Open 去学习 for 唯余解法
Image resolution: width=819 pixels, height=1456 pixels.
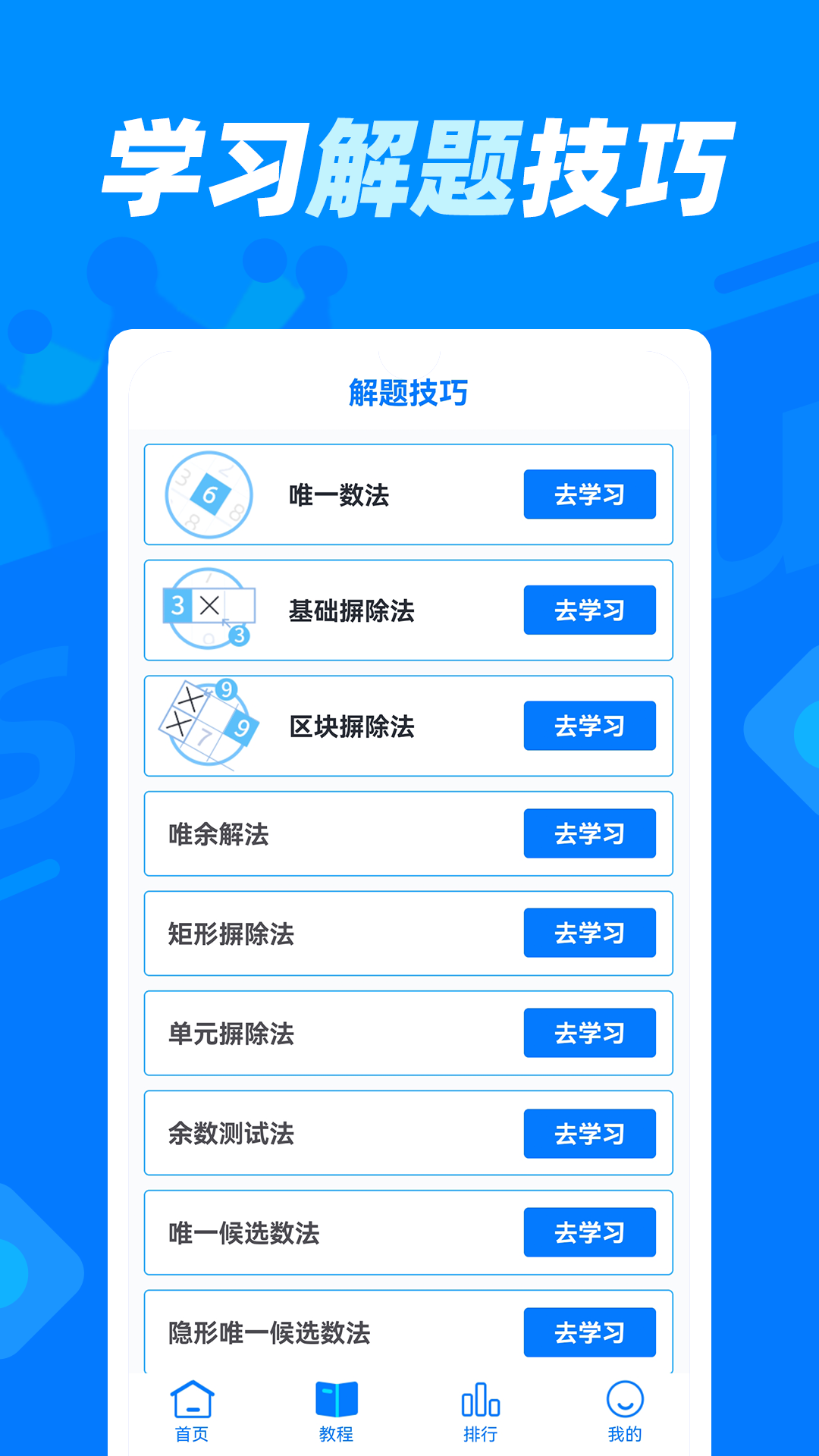[x=589, y=834]
